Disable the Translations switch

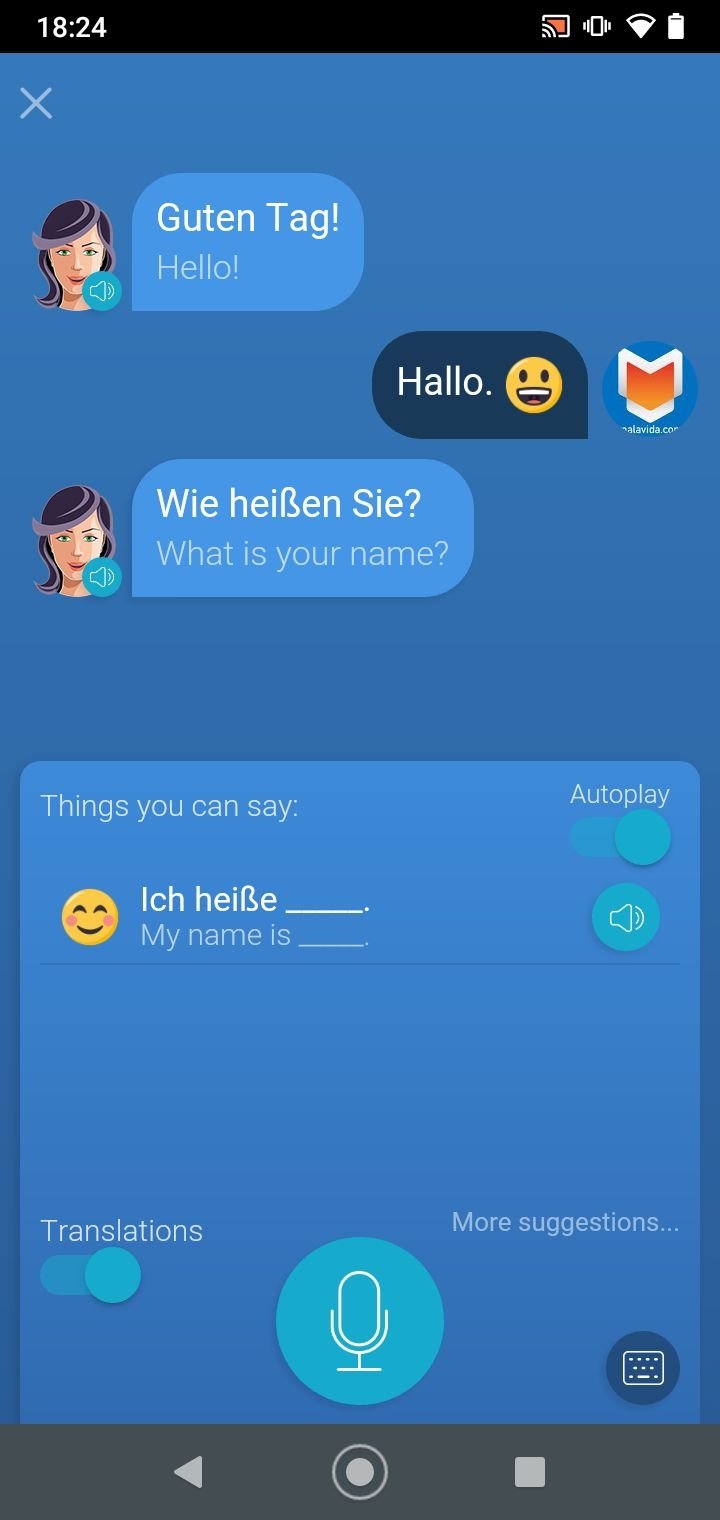(x=90, y=1275)
